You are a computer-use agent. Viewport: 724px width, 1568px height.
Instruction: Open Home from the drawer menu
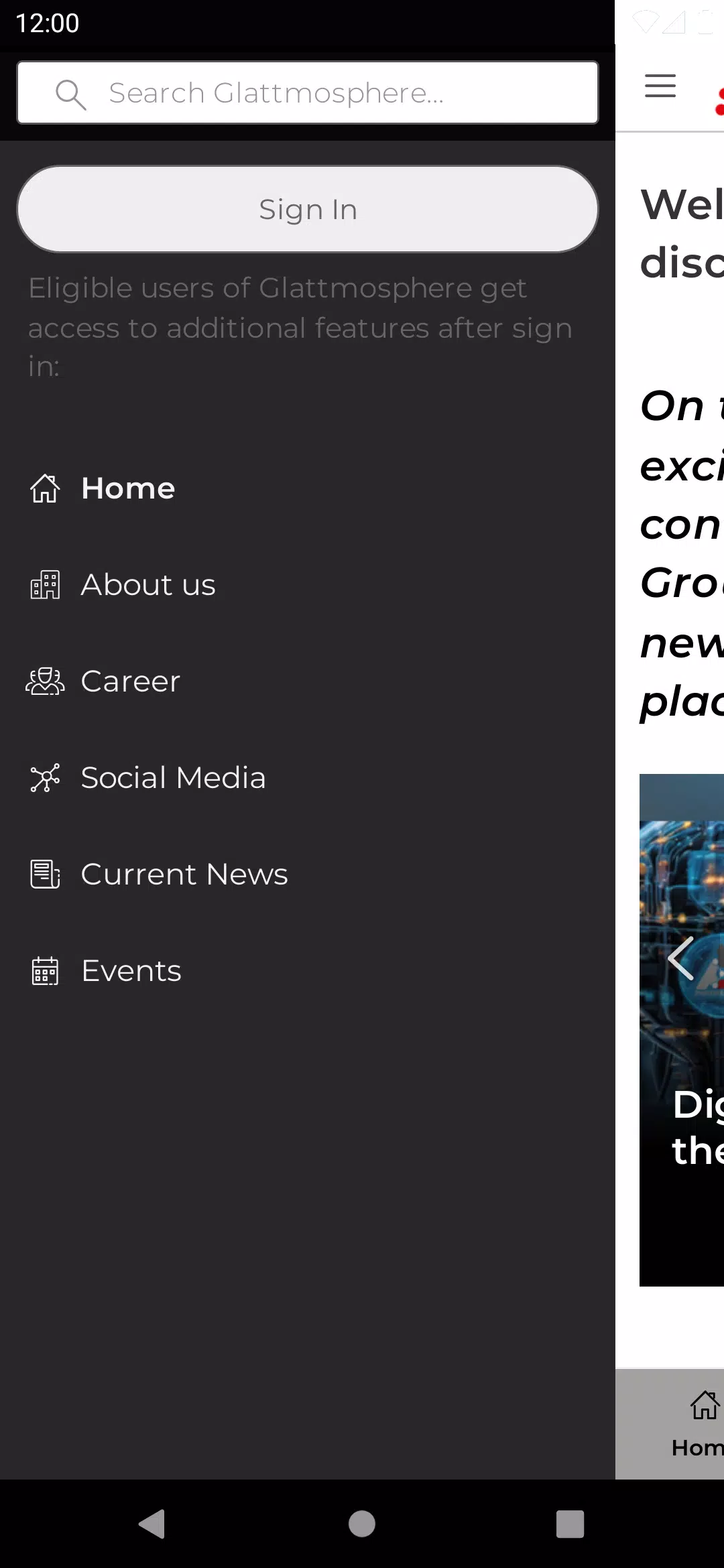(x=127, y=488)
